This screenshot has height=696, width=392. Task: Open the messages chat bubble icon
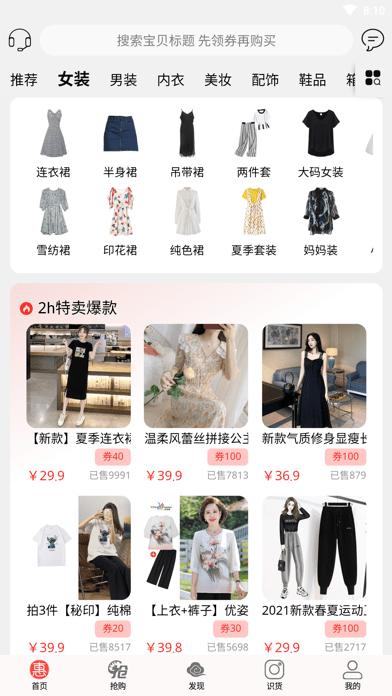pos(372,40)
